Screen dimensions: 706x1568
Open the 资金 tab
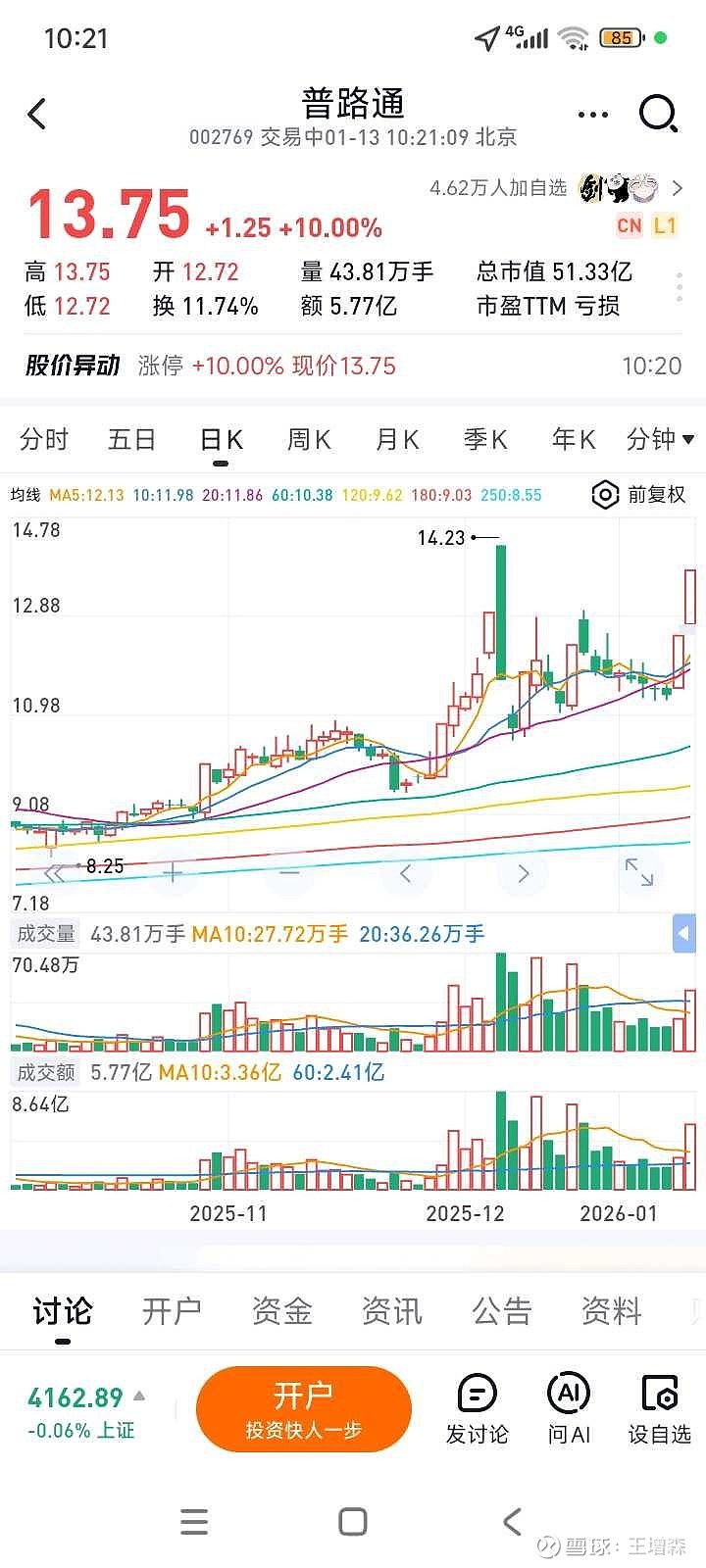[x=281, y=1311]
